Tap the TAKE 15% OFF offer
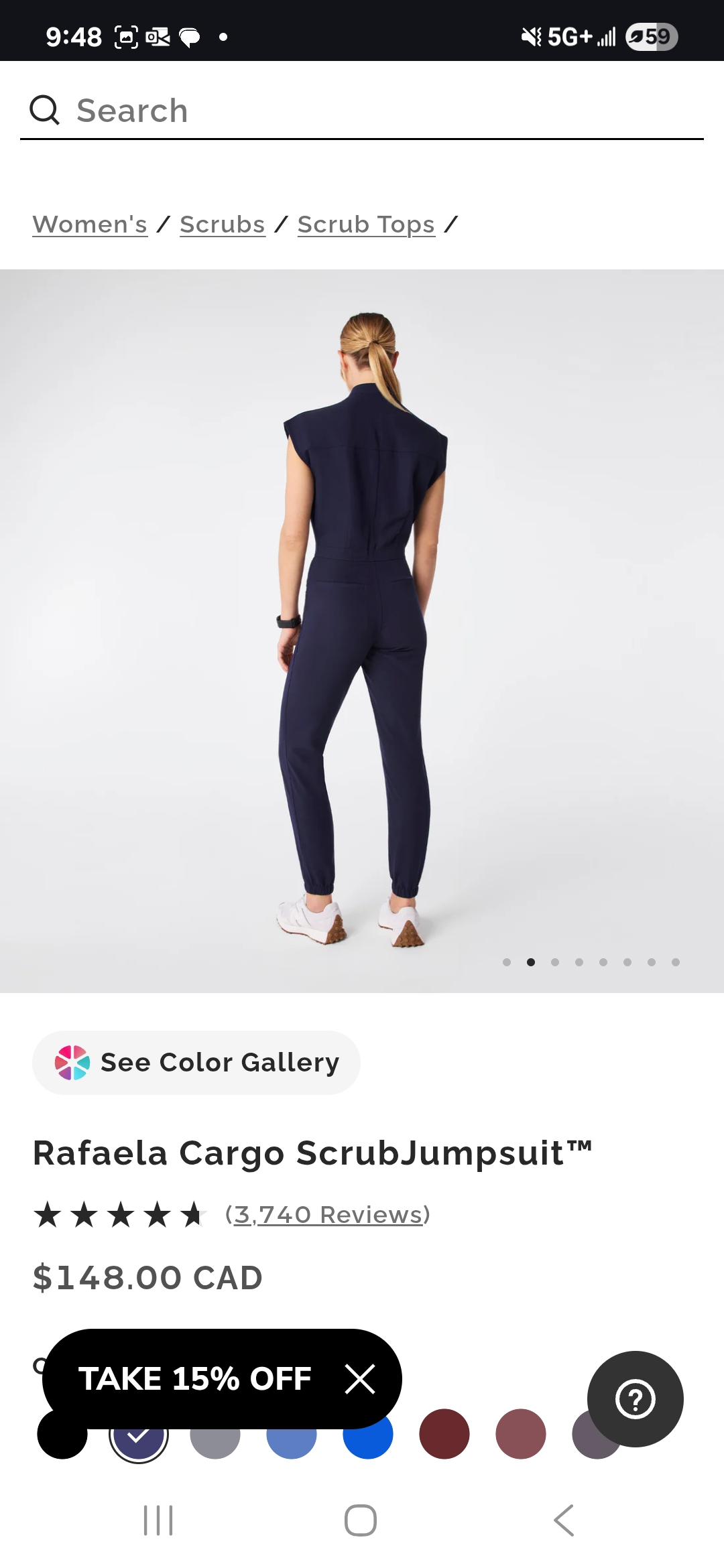 click(x=195, y=1379)
